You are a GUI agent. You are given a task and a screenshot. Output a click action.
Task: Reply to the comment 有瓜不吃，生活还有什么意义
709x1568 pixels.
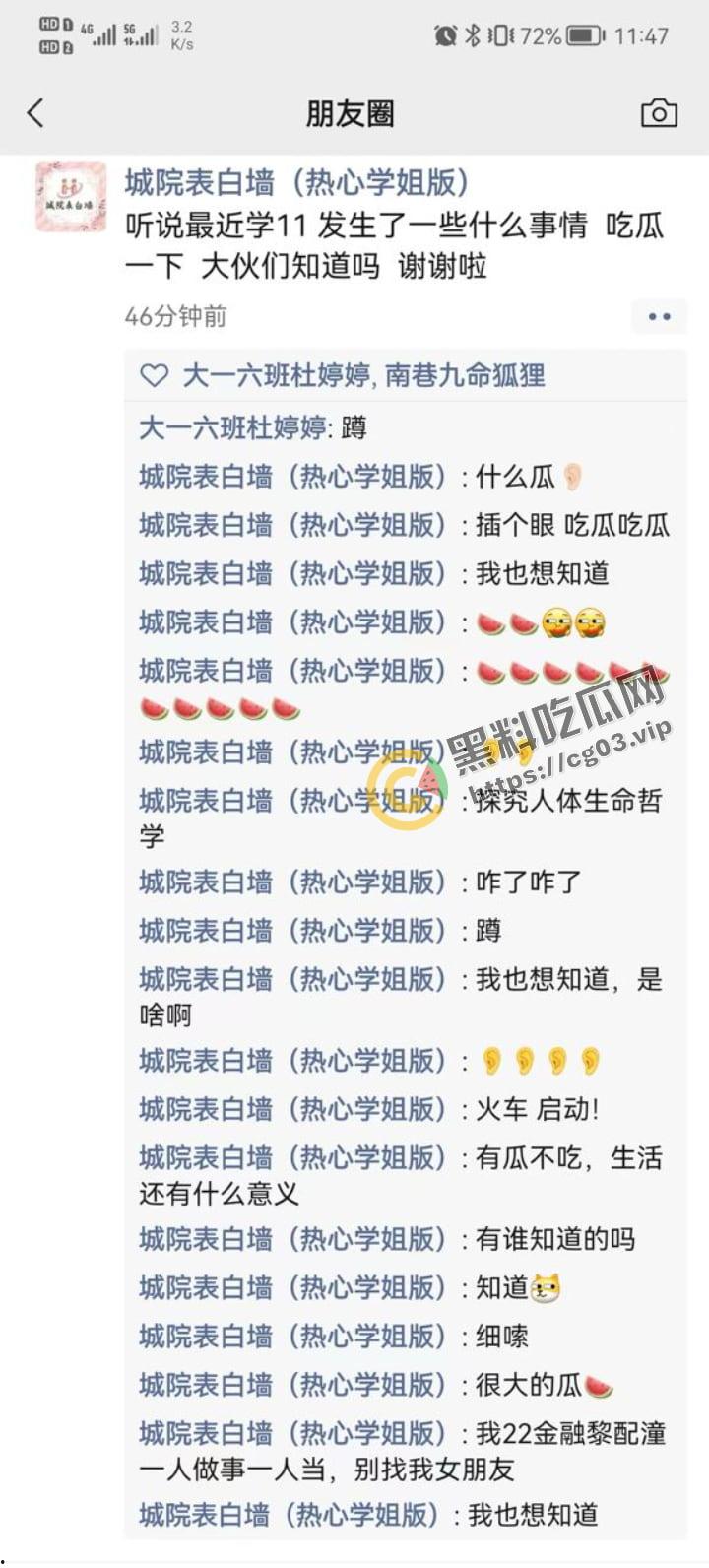(x=568, y=1159)
